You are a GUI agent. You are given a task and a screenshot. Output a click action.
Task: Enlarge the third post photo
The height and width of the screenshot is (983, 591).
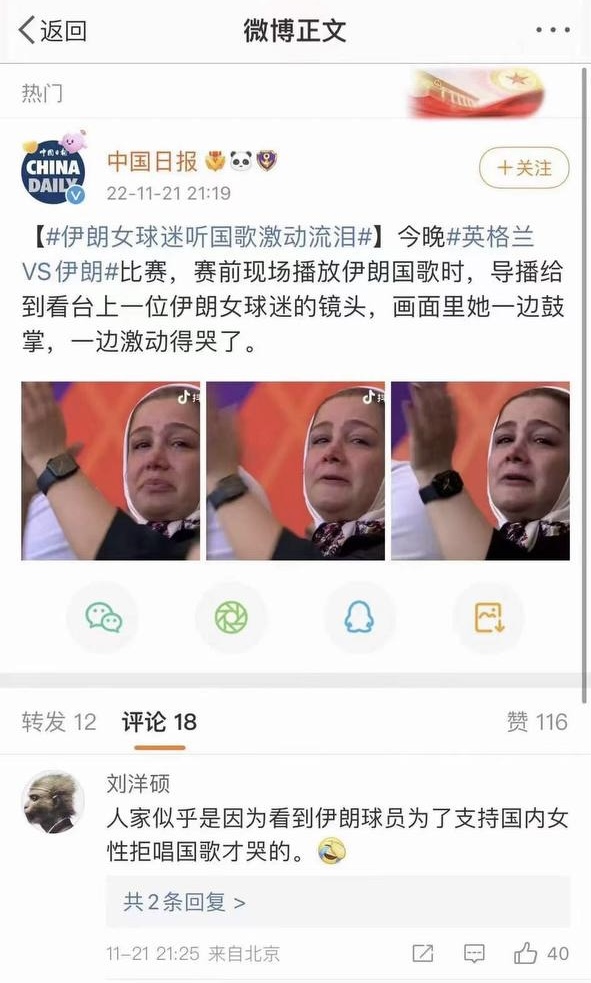coord(481,471)
